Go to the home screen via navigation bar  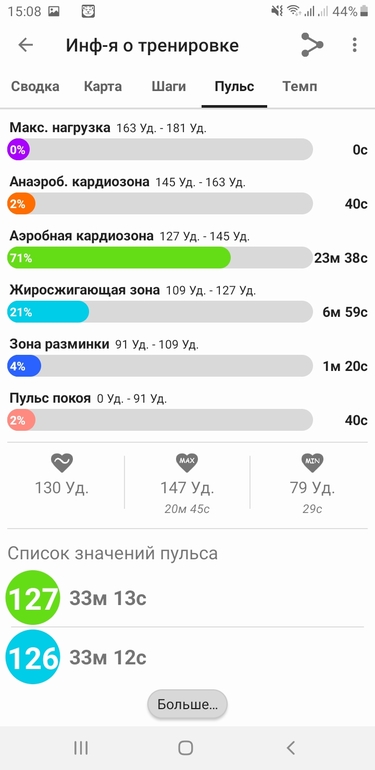[186, 748]
